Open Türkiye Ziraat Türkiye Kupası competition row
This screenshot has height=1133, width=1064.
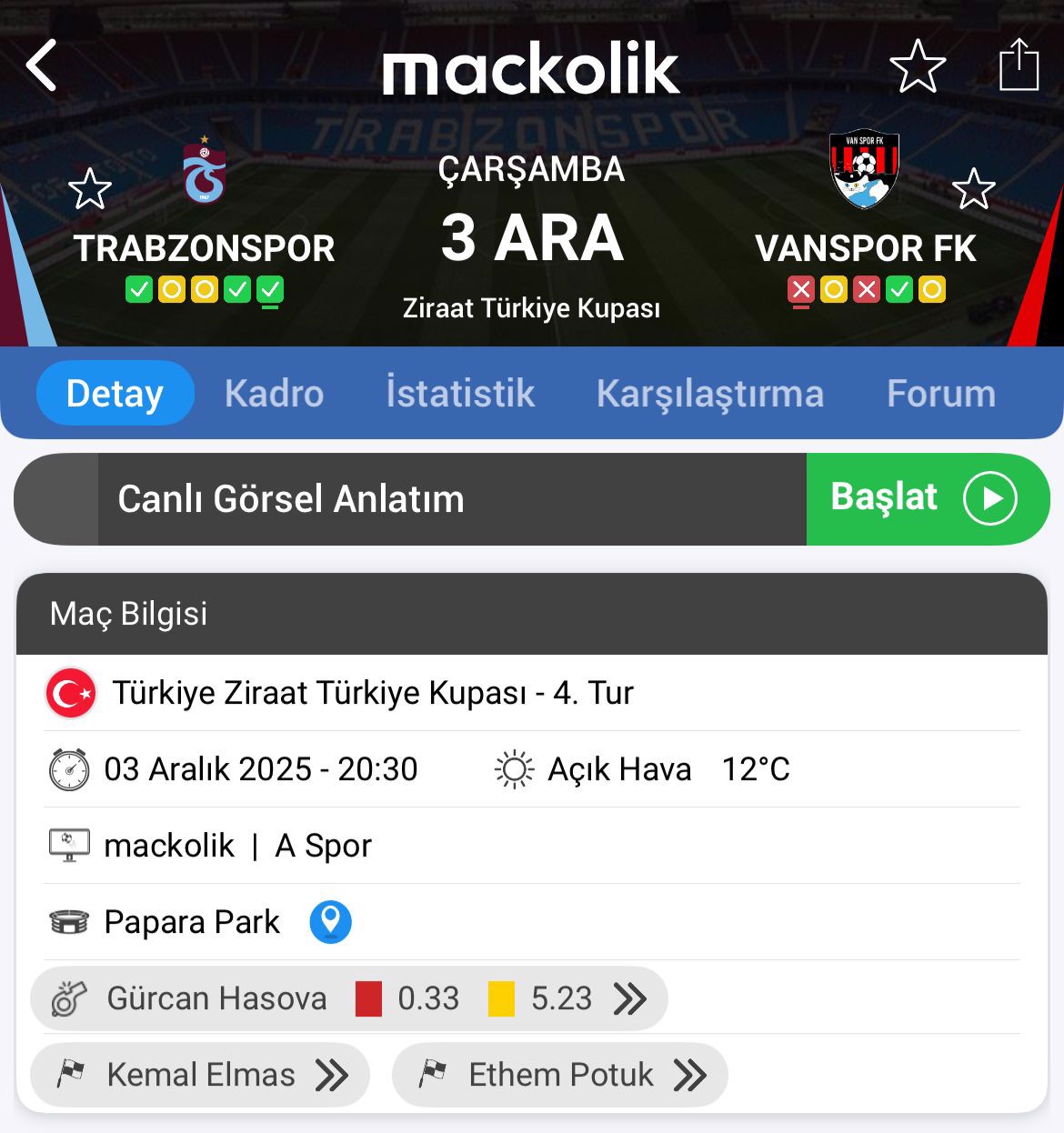(x=371, y=693)
